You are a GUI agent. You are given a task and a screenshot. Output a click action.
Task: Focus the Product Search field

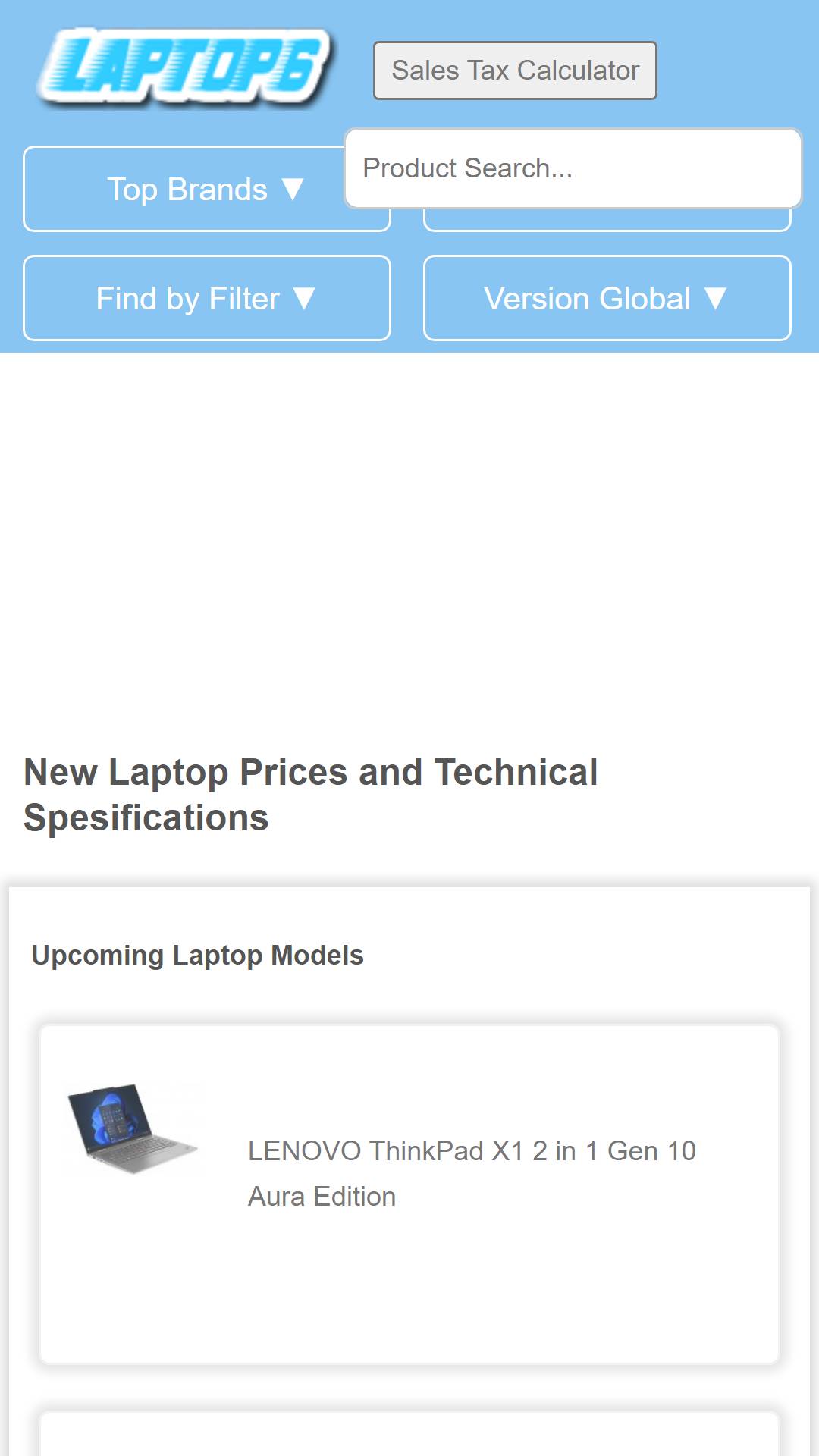click(573, 168)
